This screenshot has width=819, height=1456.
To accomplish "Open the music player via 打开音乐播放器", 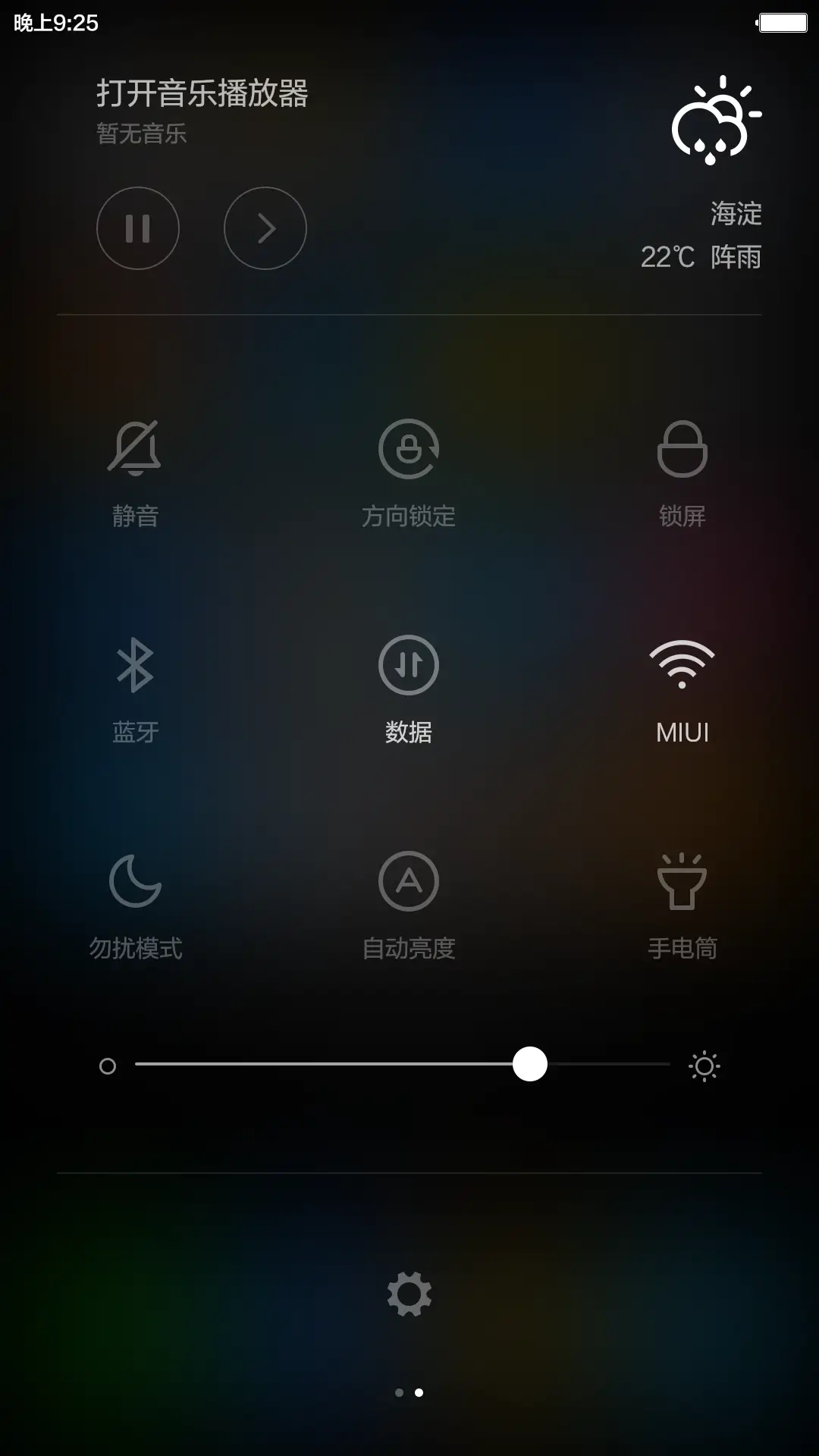I will click(x=202, y=93).
